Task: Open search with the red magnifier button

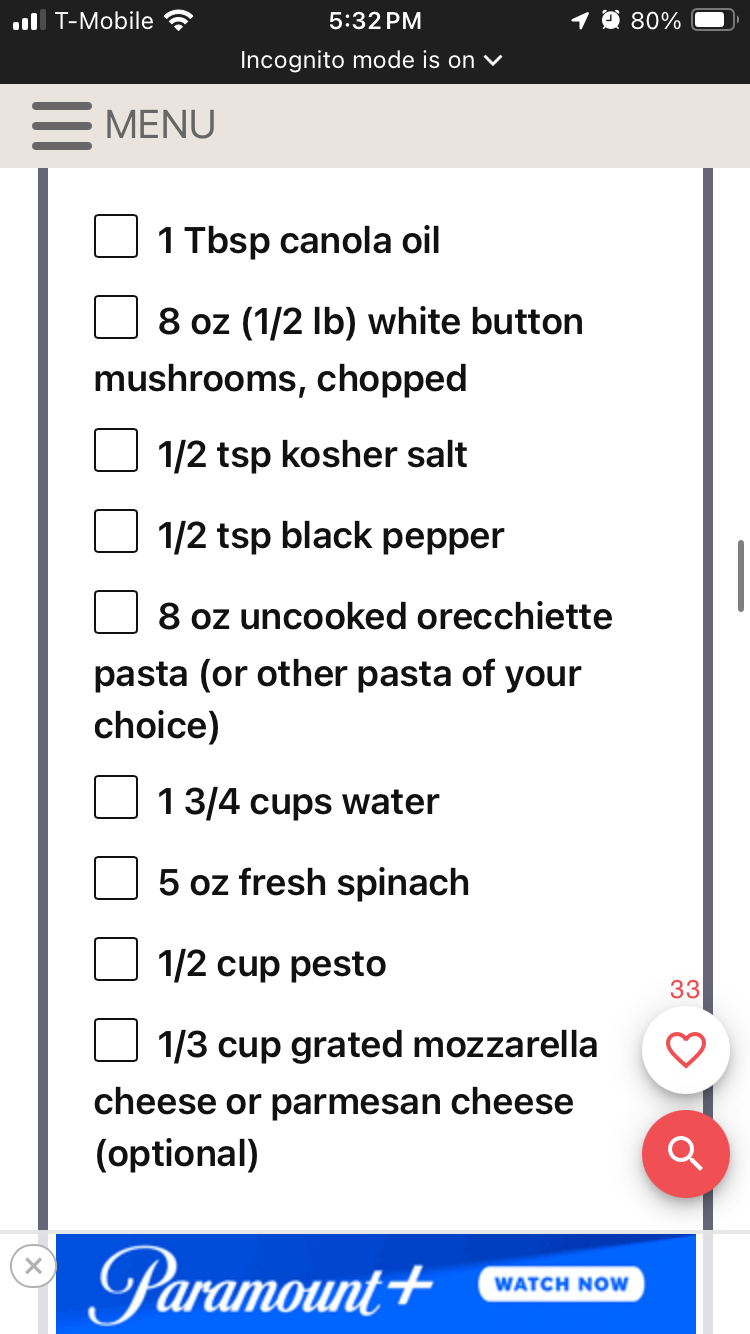Action: (686, 1153)
